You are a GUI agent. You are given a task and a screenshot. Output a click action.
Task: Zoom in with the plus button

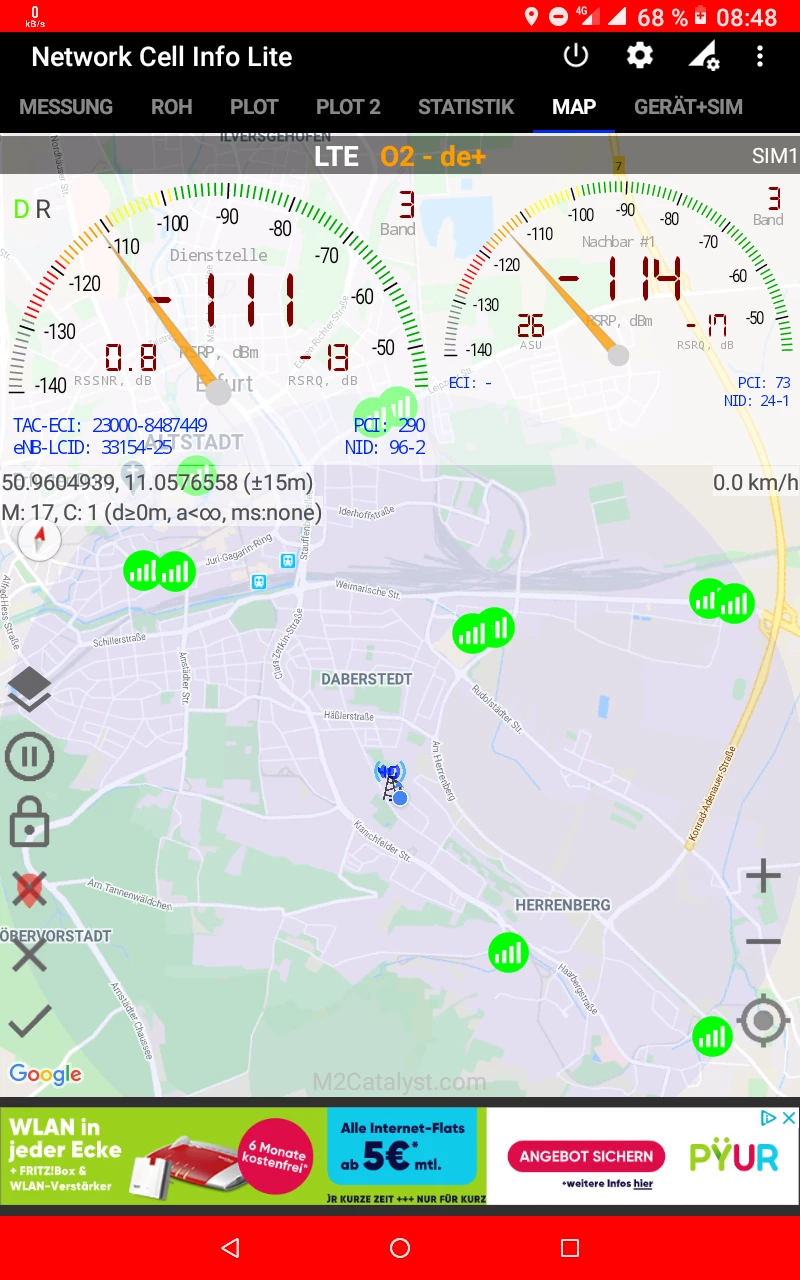point(763,876)
